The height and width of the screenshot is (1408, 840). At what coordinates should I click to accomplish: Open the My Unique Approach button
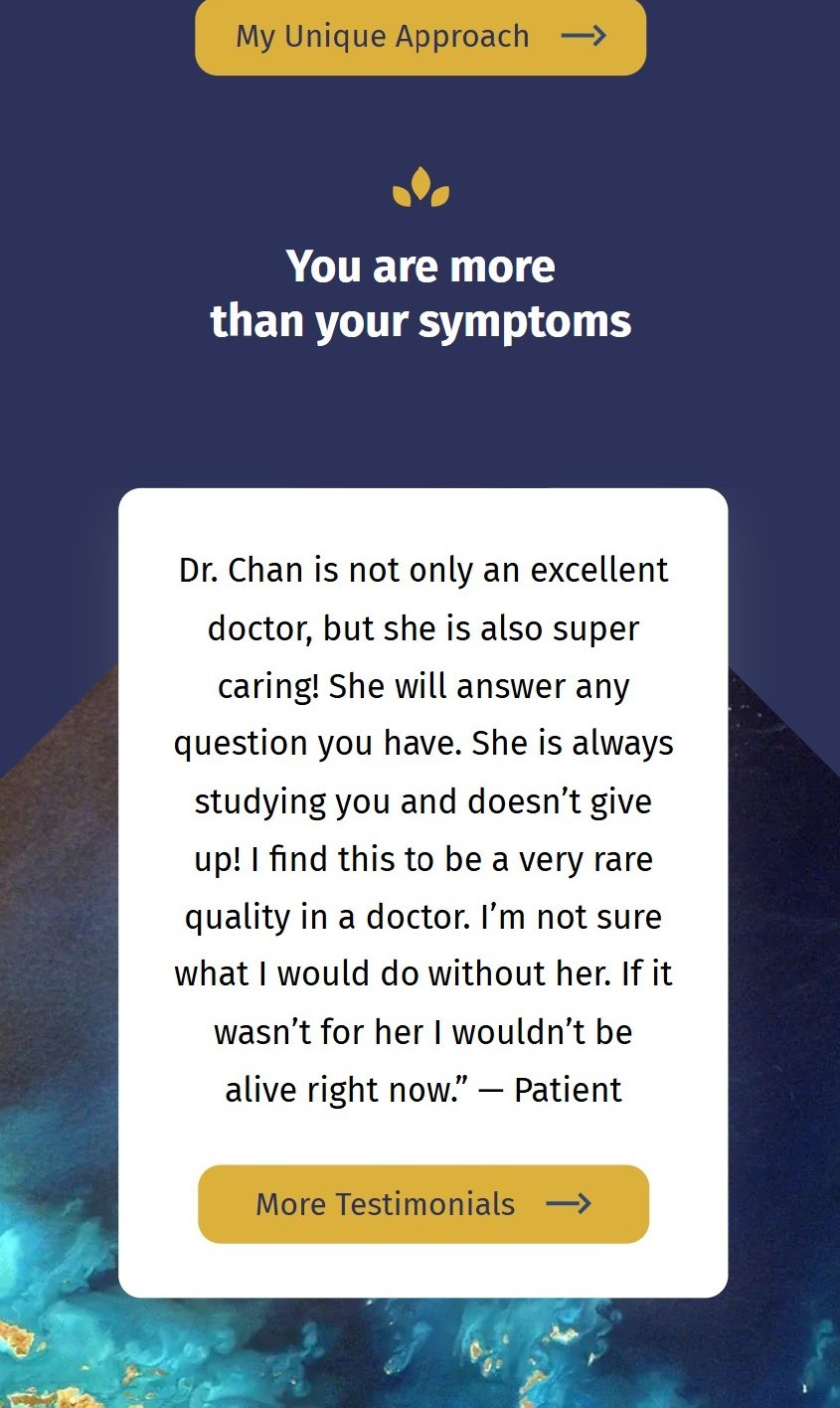click(420, 37)
